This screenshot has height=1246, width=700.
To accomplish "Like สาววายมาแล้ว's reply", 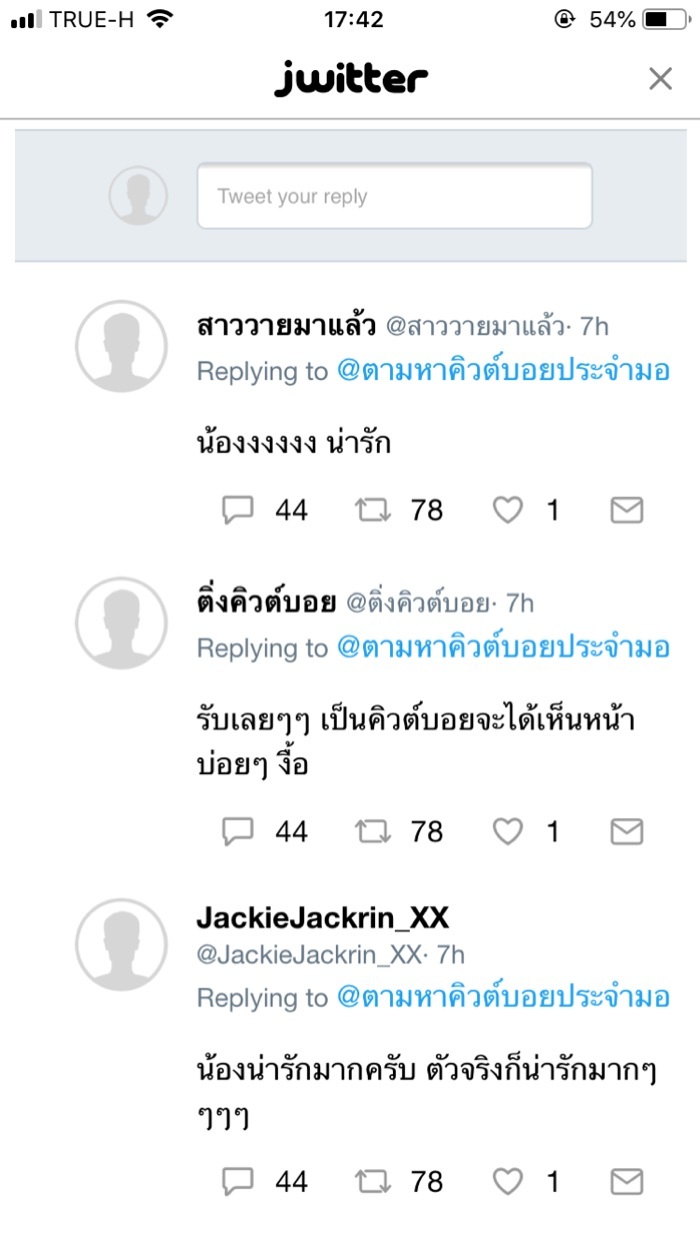I will tap(508, 511).
